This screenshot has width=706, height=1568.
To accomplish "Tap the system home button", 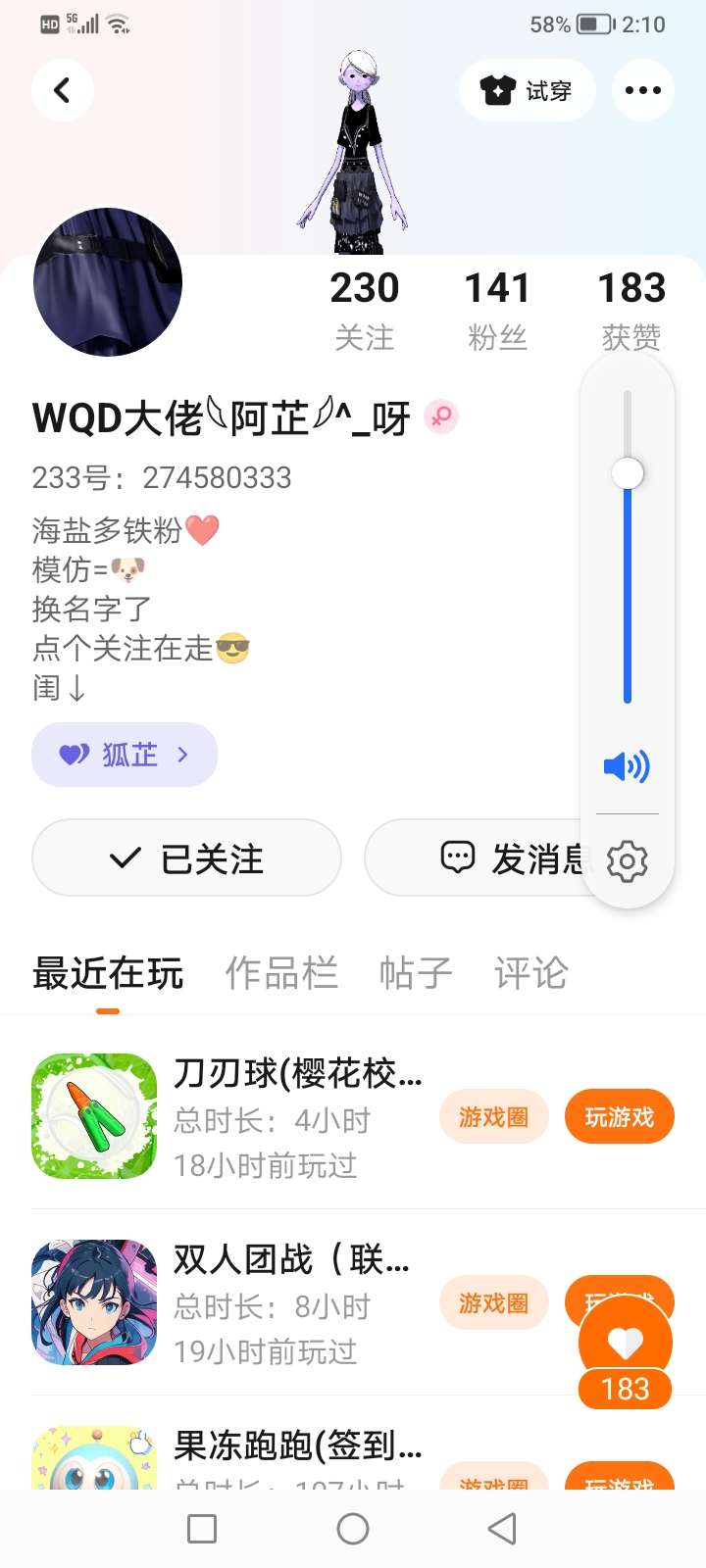I will pos(353,1529).
